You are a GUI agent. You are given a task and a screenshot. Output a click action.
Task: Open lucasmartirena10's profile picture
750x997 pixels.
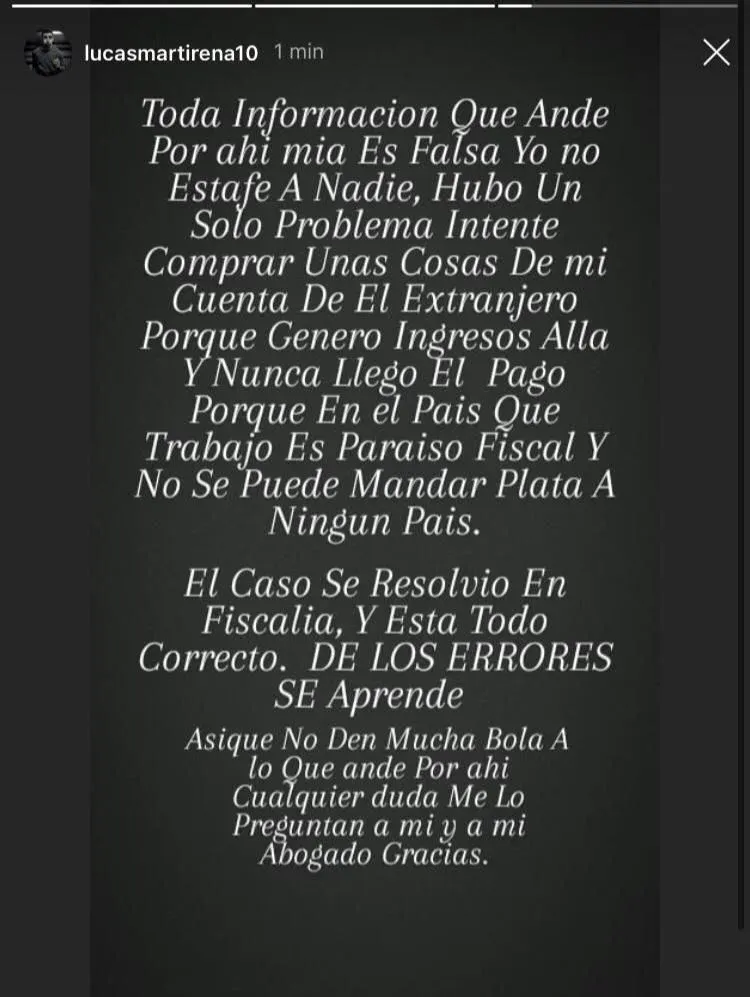tap(47, 52)
